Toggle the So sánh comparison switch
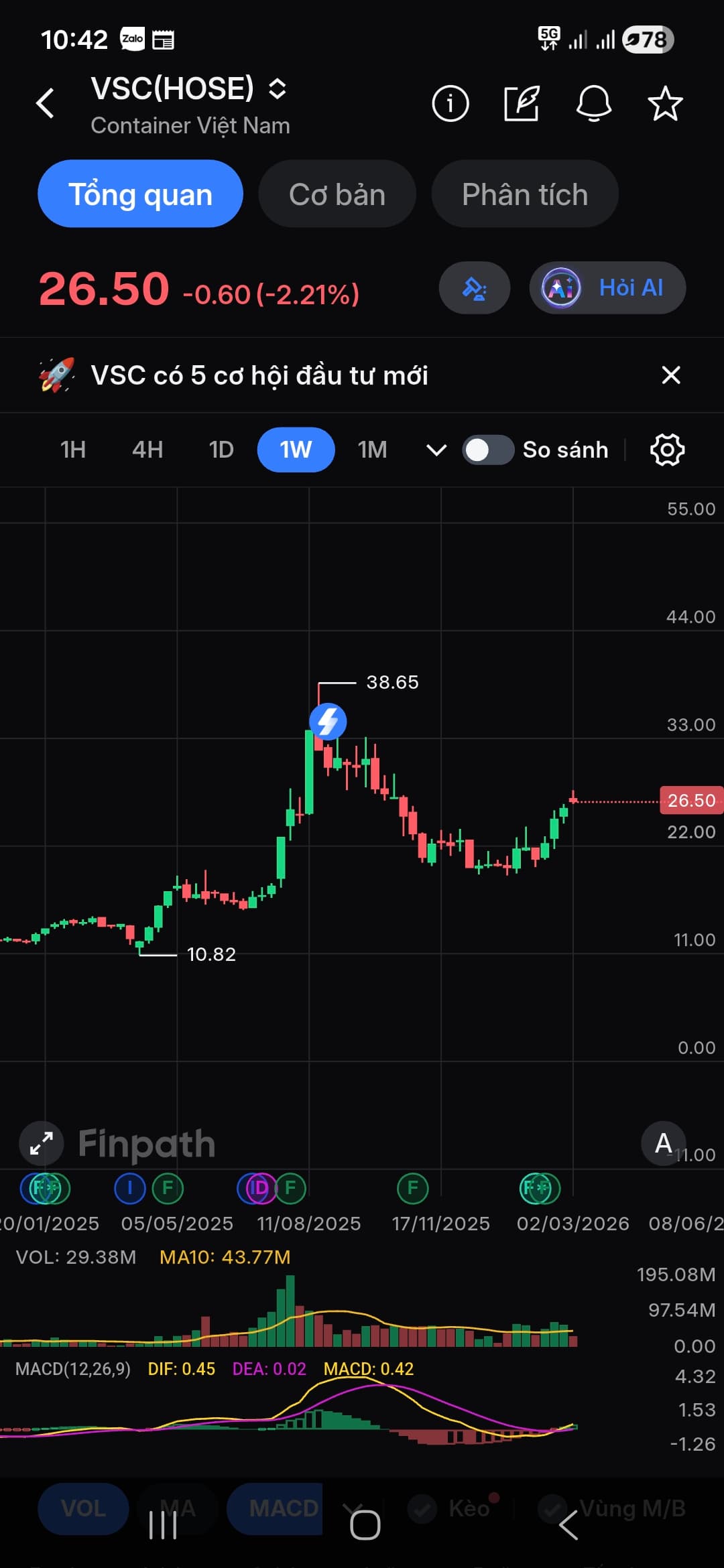724x1568 pixels. coord(488,450)
